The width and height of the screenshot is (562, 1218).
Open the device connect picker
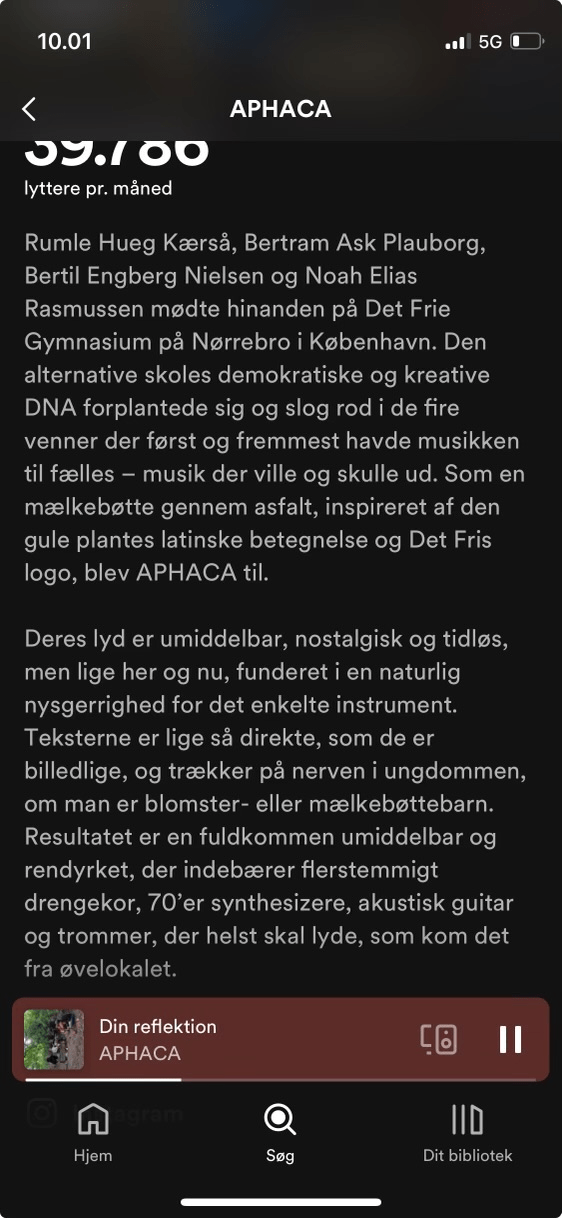[x=439, y=1040]
